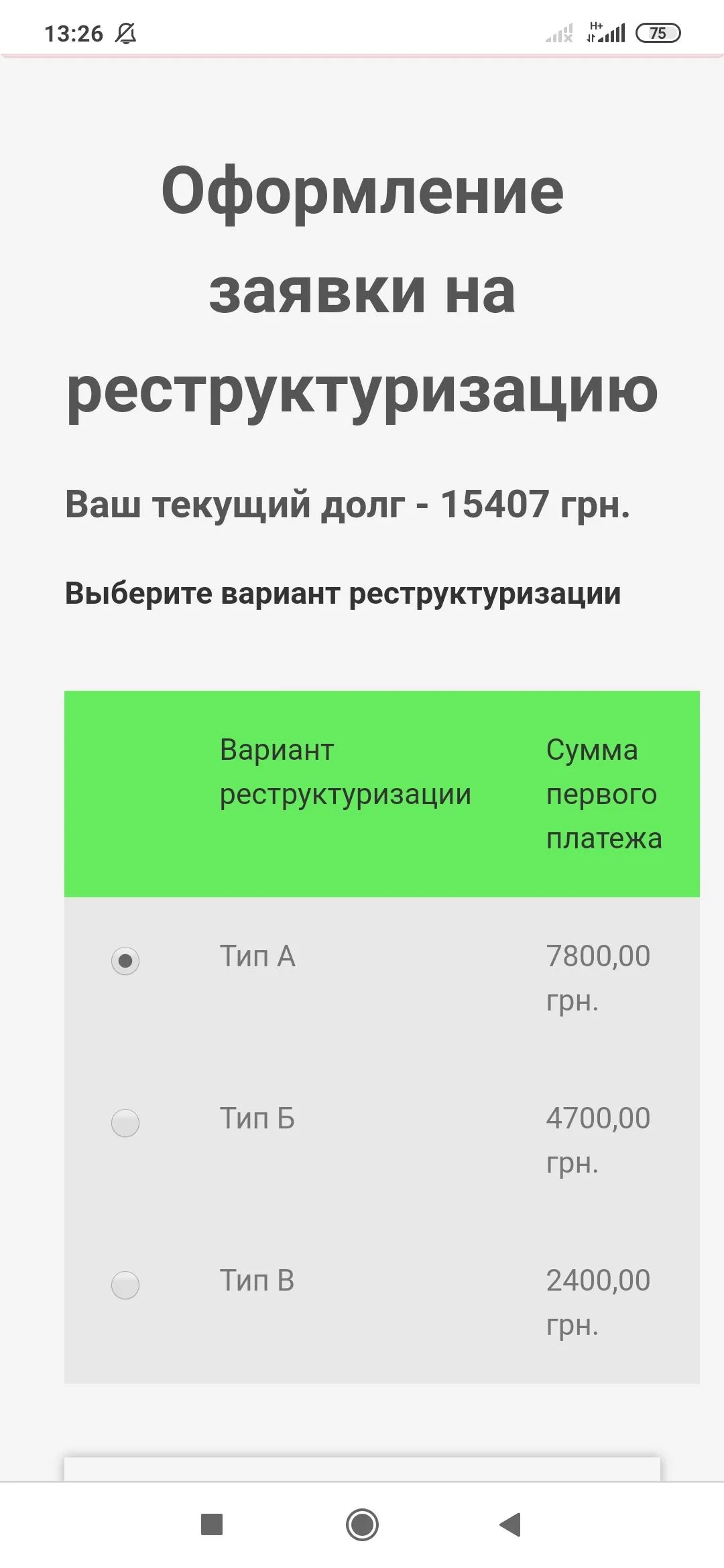Select the Тип А radio button
The image size is (724, 1568).
pyautogui.click(x=125, y=960)
